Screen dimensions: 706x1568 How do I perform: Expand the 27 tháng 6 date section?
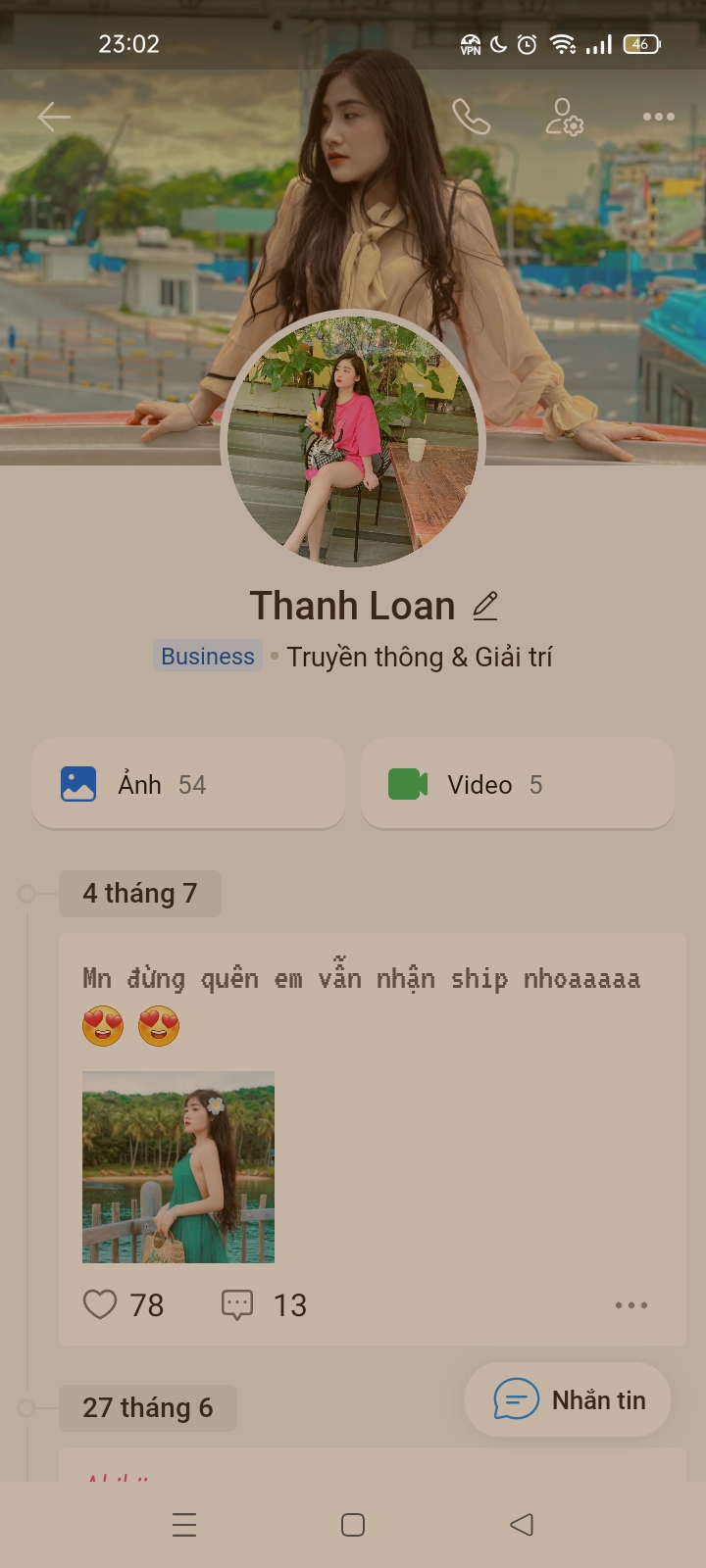pyautogui.click(x=148, y=1407)
